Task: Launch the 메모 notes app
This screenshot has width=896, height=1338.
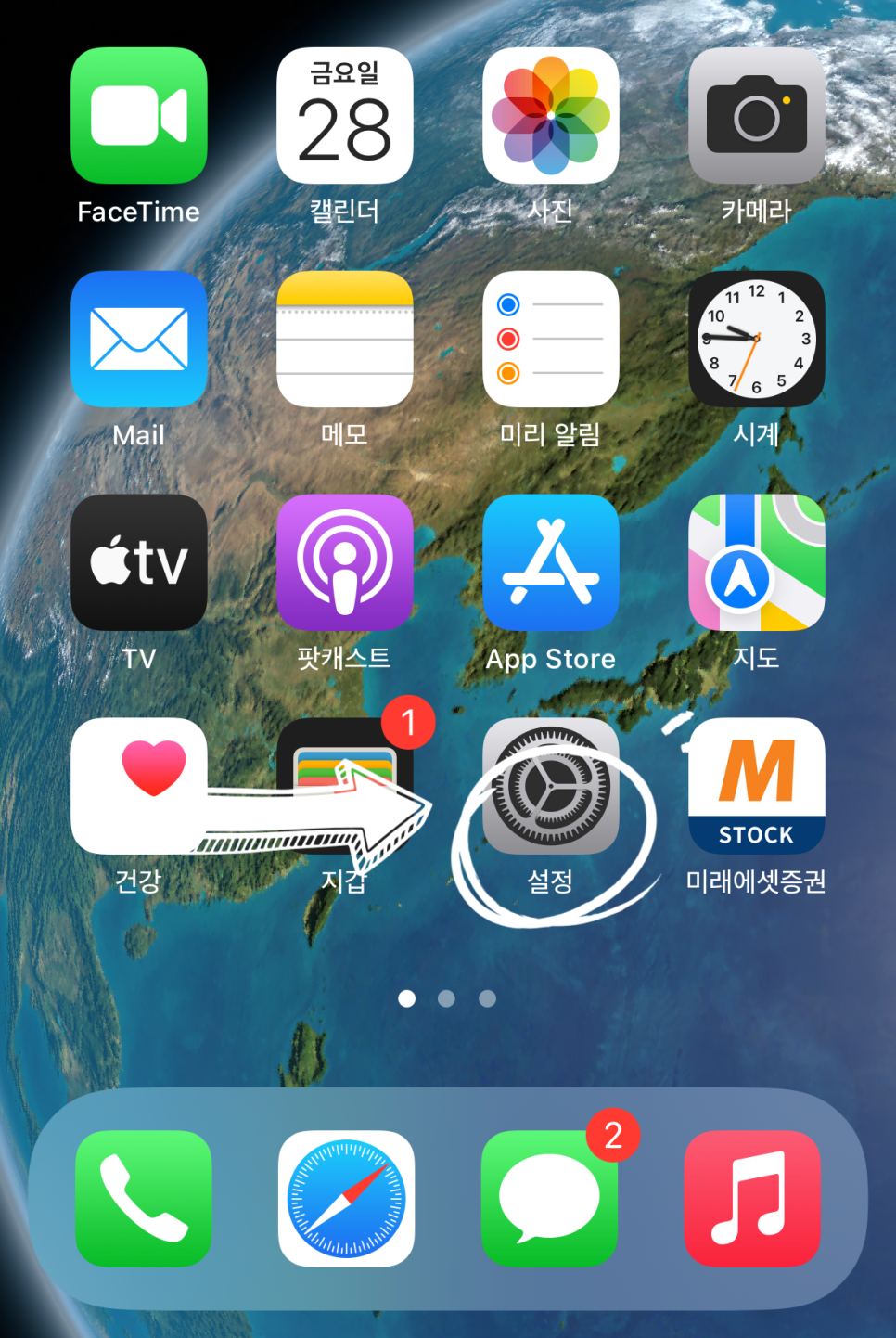Action: point(344,340)
